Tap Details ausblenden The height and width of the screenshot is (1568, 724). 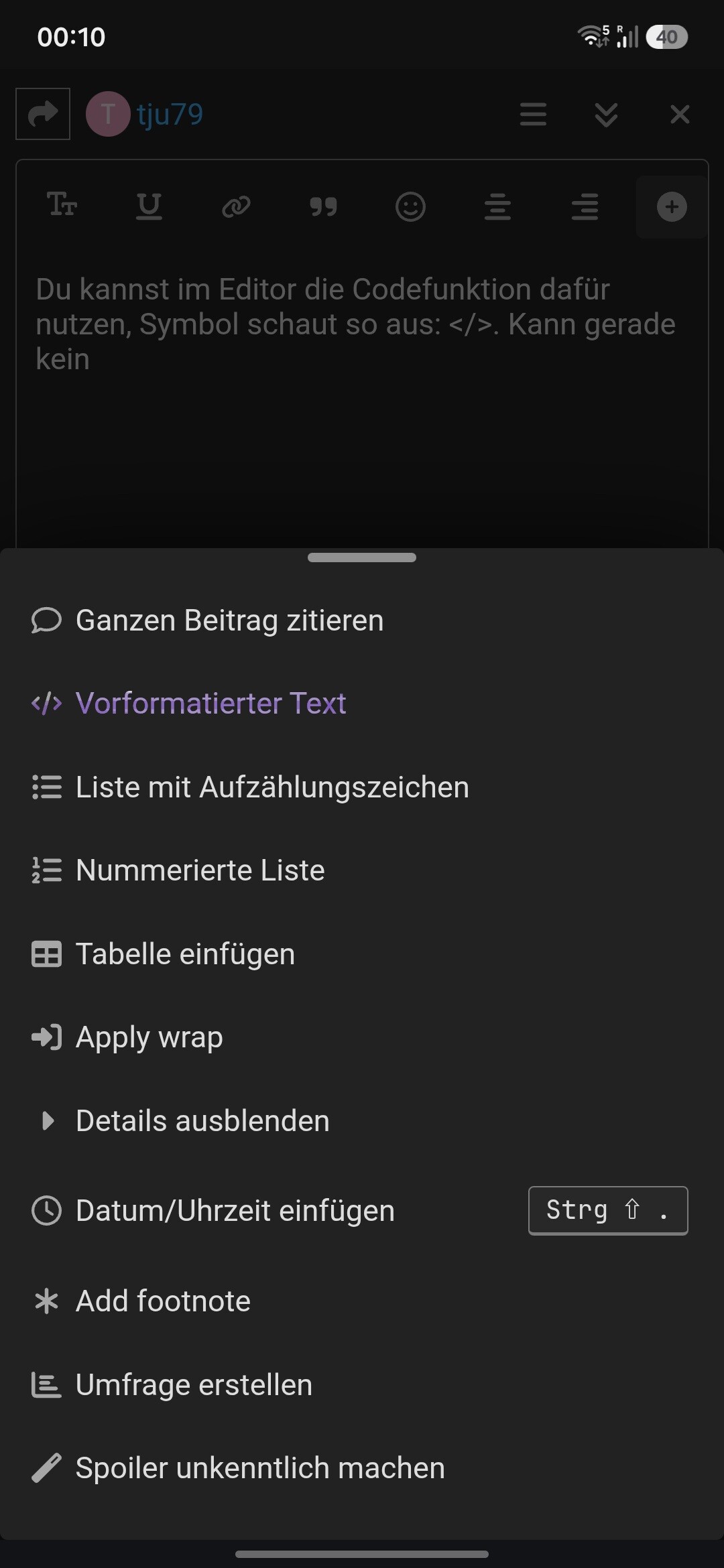click(362, 1120)
